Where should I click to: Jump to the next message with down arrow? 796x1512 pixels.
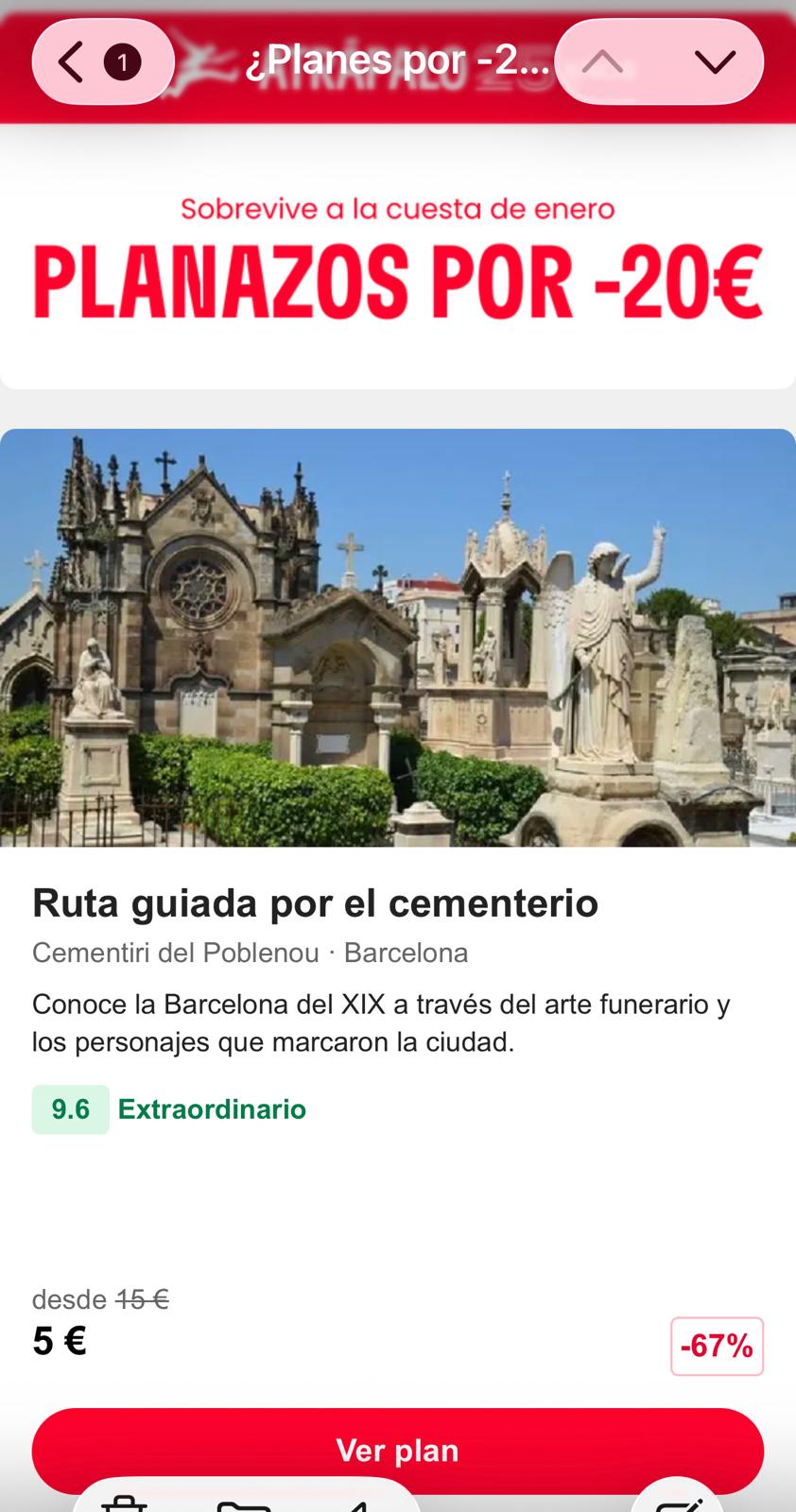coord(715,62)
